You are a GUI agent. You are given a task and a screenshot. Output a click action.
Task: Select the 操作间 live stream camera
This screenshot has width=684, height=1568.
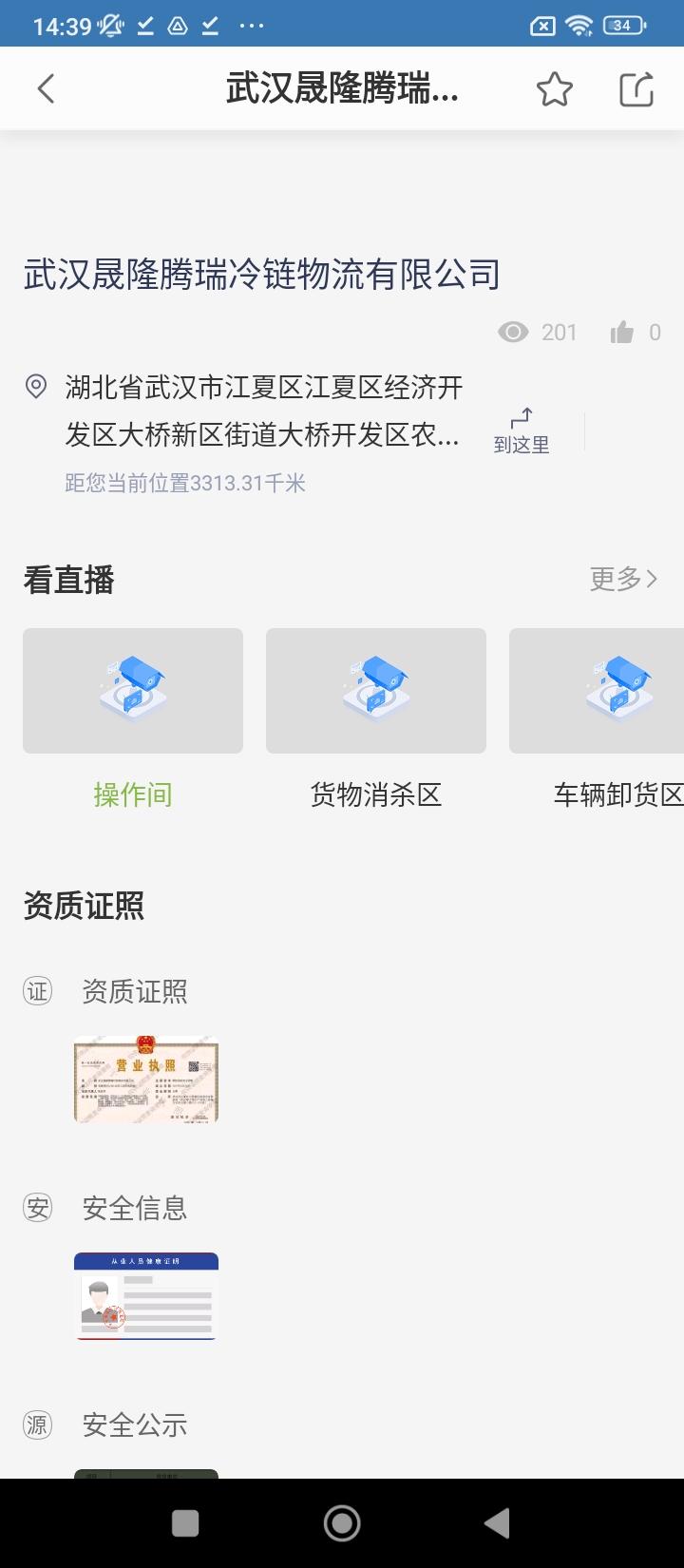point(132,690)
